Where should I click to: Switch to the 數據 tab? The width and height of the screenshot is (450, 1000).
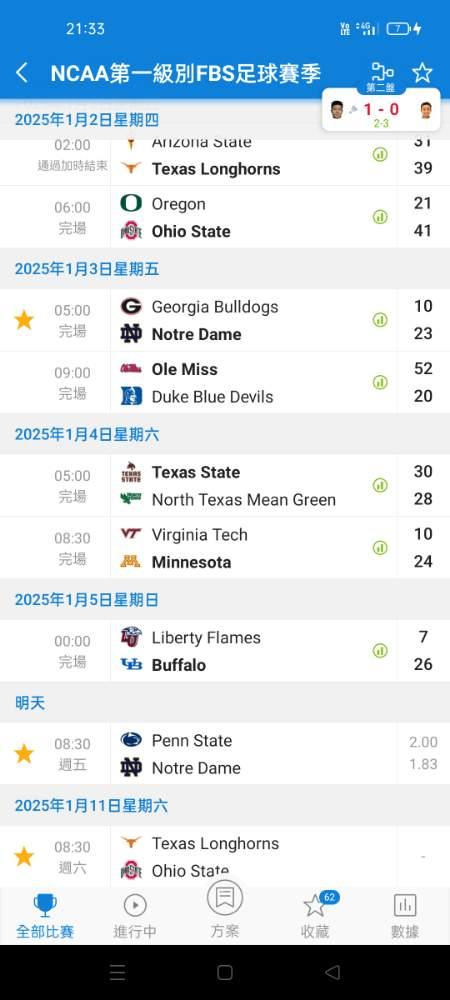405,916
